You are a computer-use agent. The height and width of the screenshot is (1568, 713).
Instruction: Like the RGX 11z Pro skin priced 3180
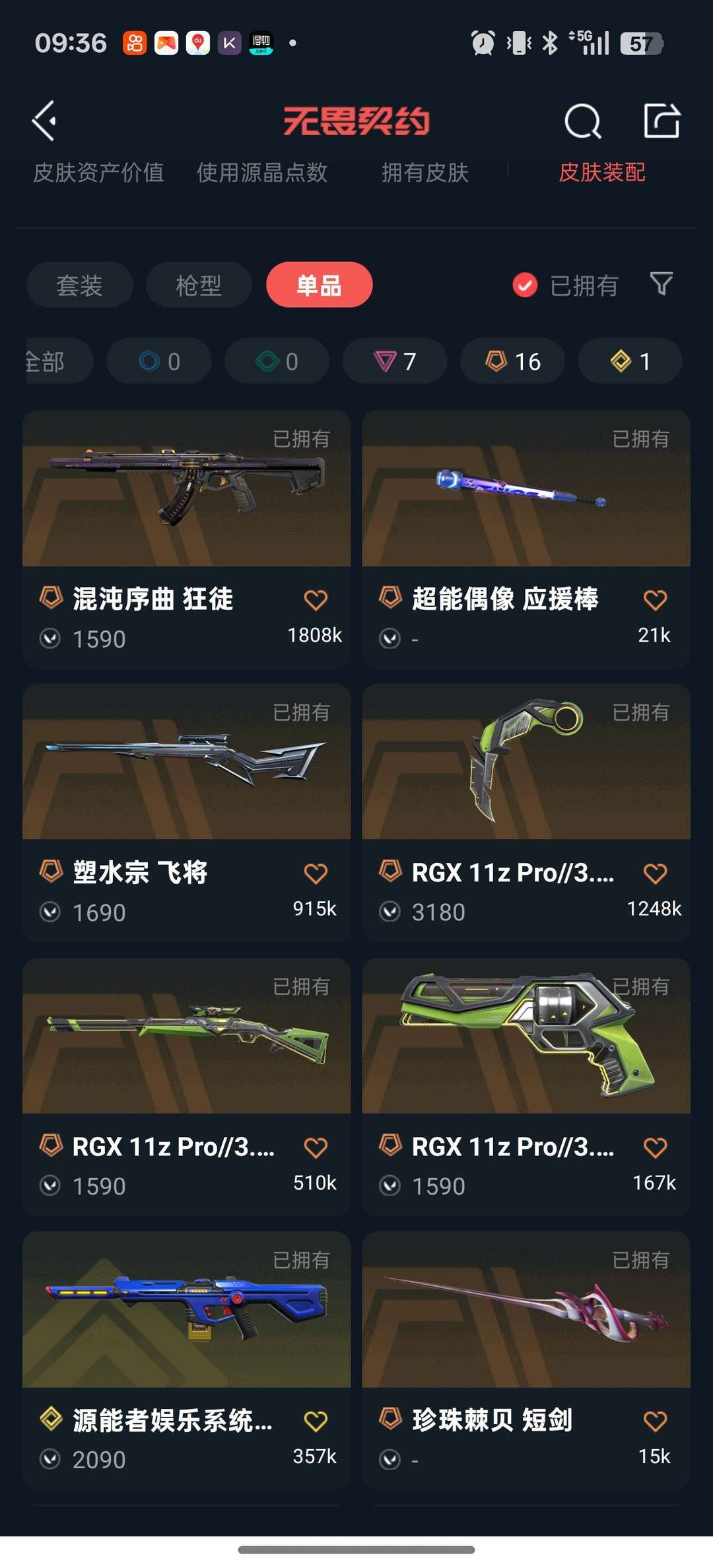[x=655, y=873]
